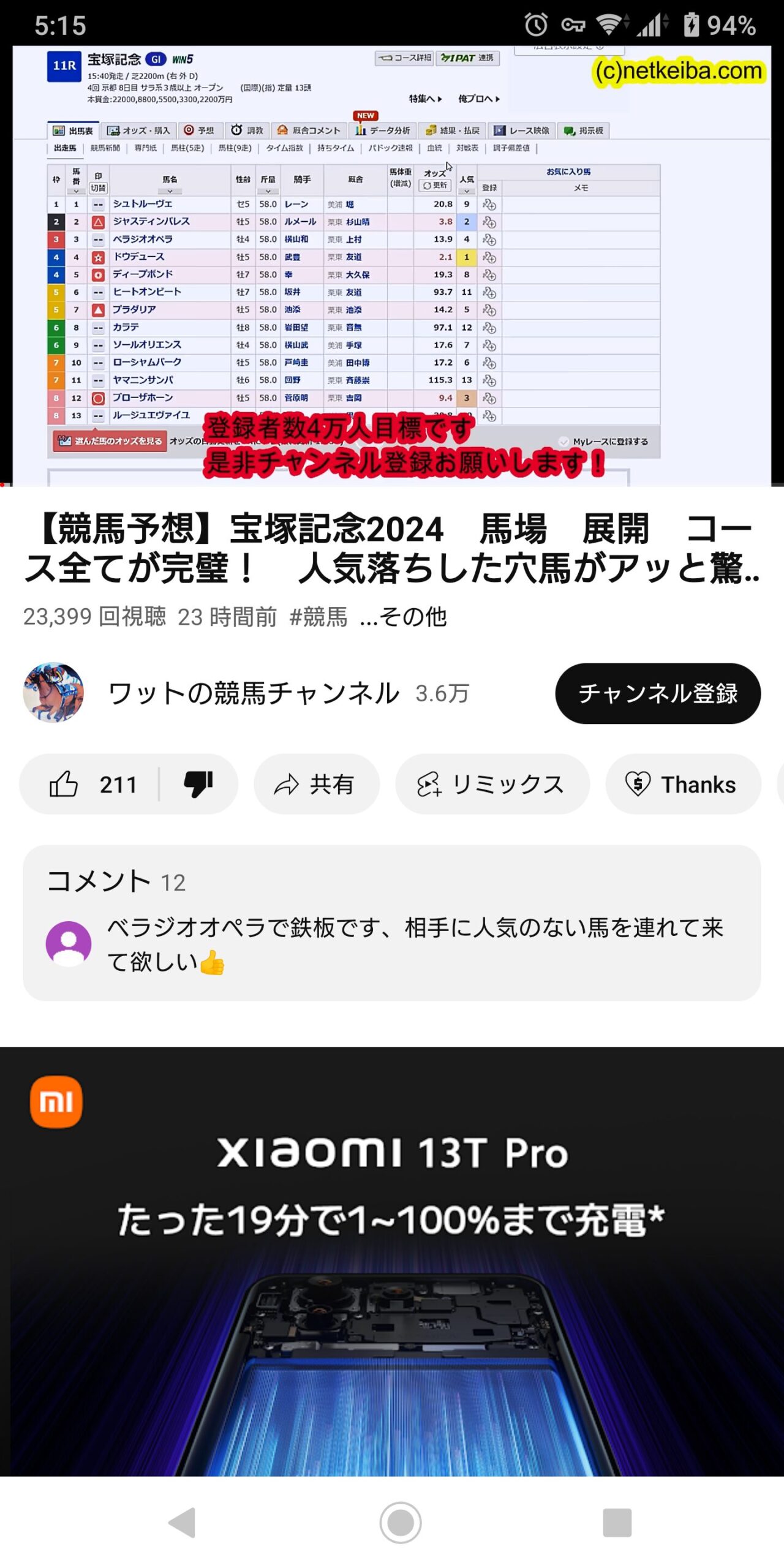Subscribe with the チャンネル登録 button
The image size is (784, 1568).
658,693
